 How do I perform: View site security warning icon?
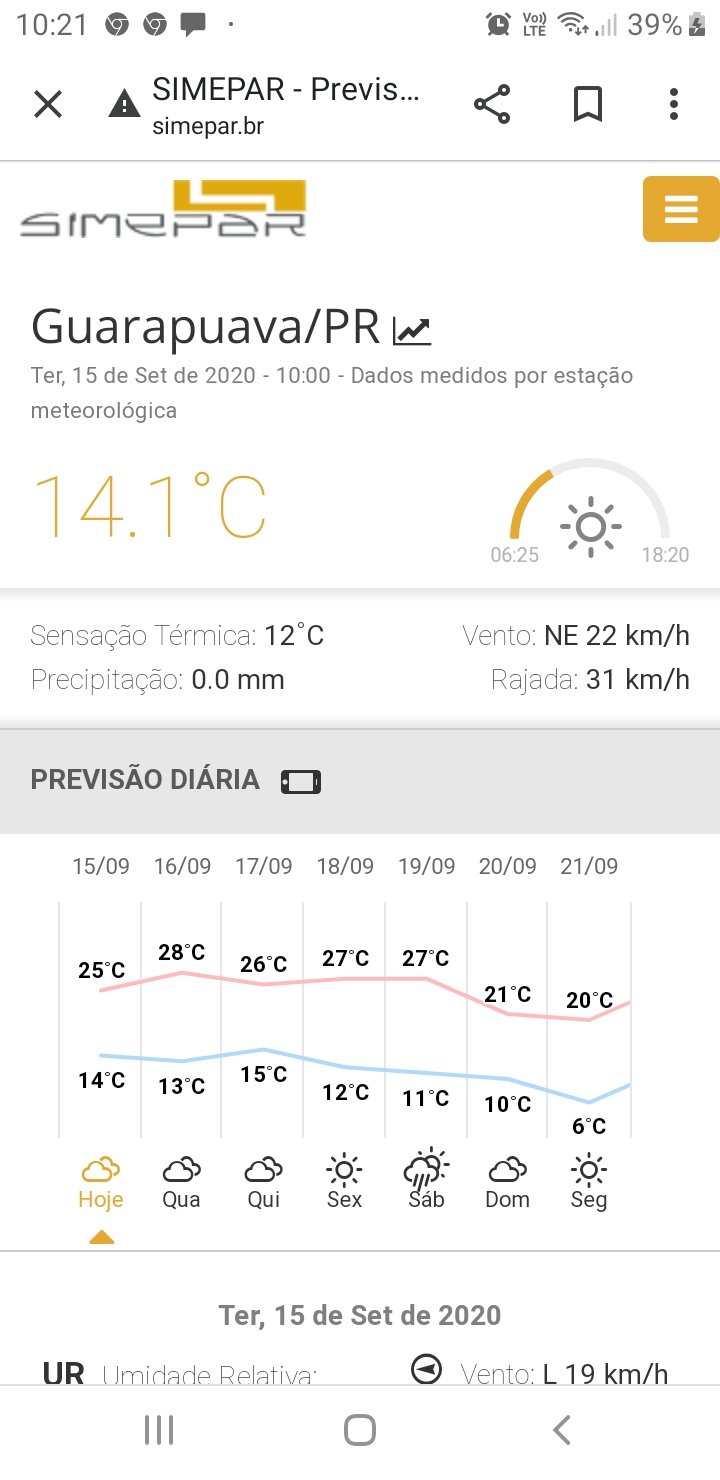pos(124,104)
